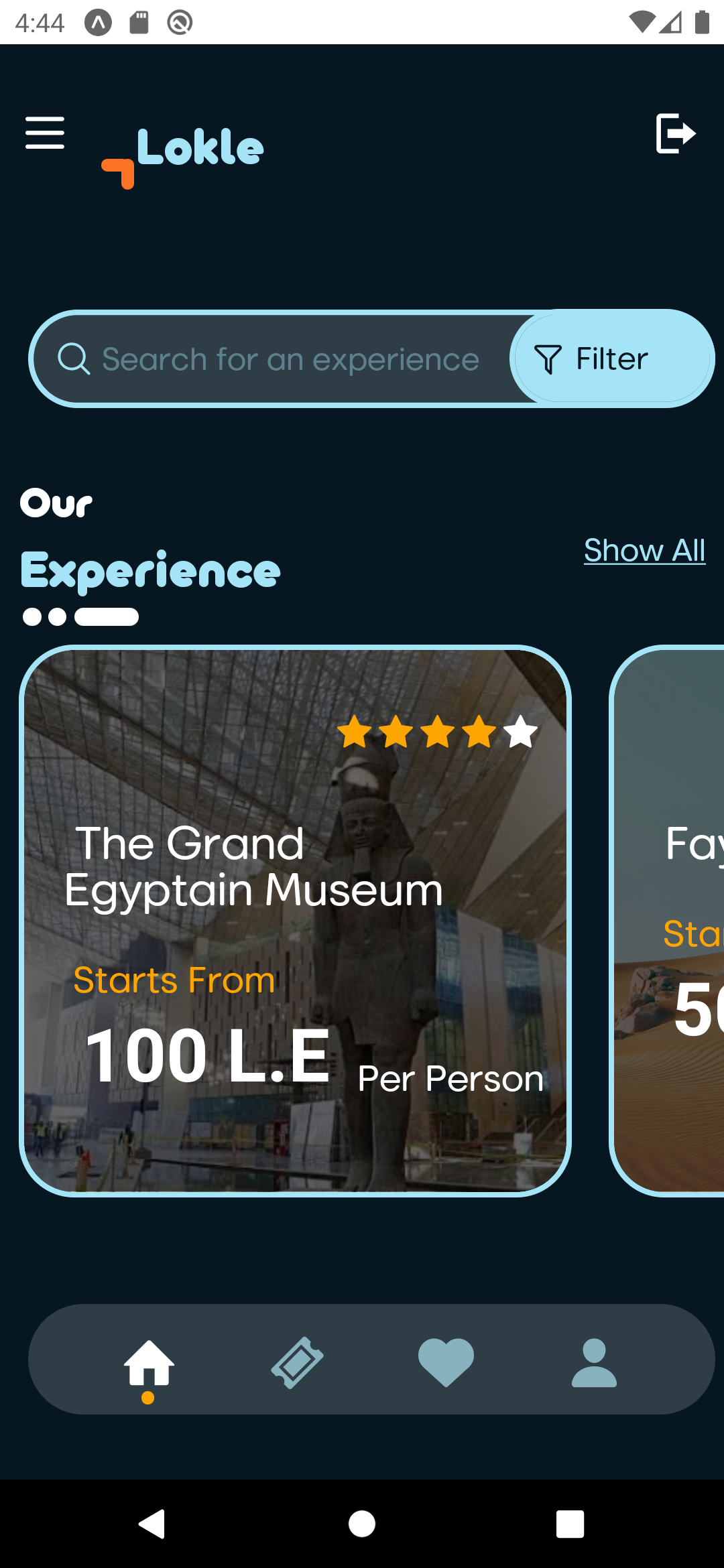This screenshot has height=1568, width=724.
Task: Tap the logout icon
Action: click(675, 133)
